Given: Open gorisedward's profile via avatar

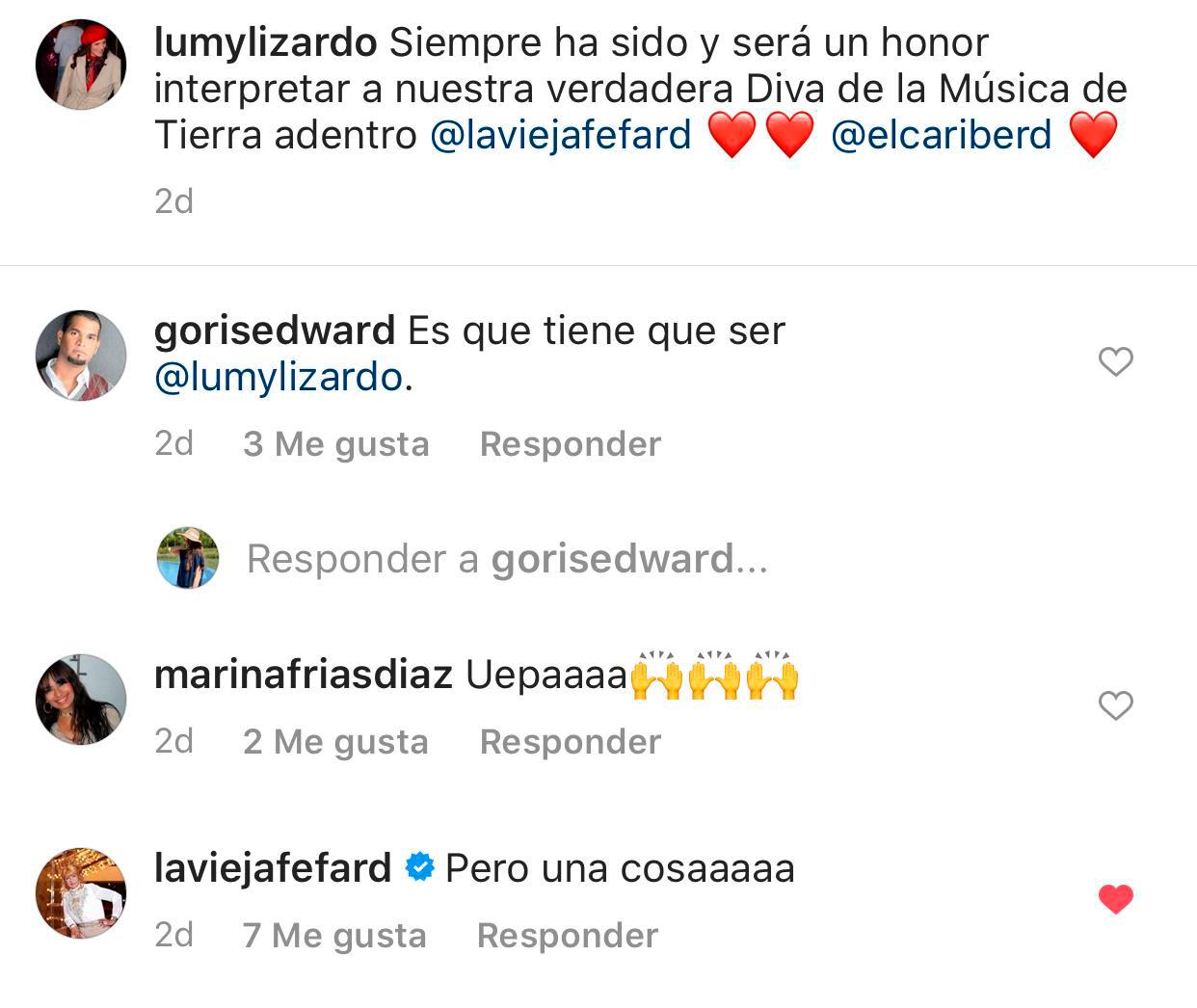Looking at the screenshot, I should click(81, 356).
